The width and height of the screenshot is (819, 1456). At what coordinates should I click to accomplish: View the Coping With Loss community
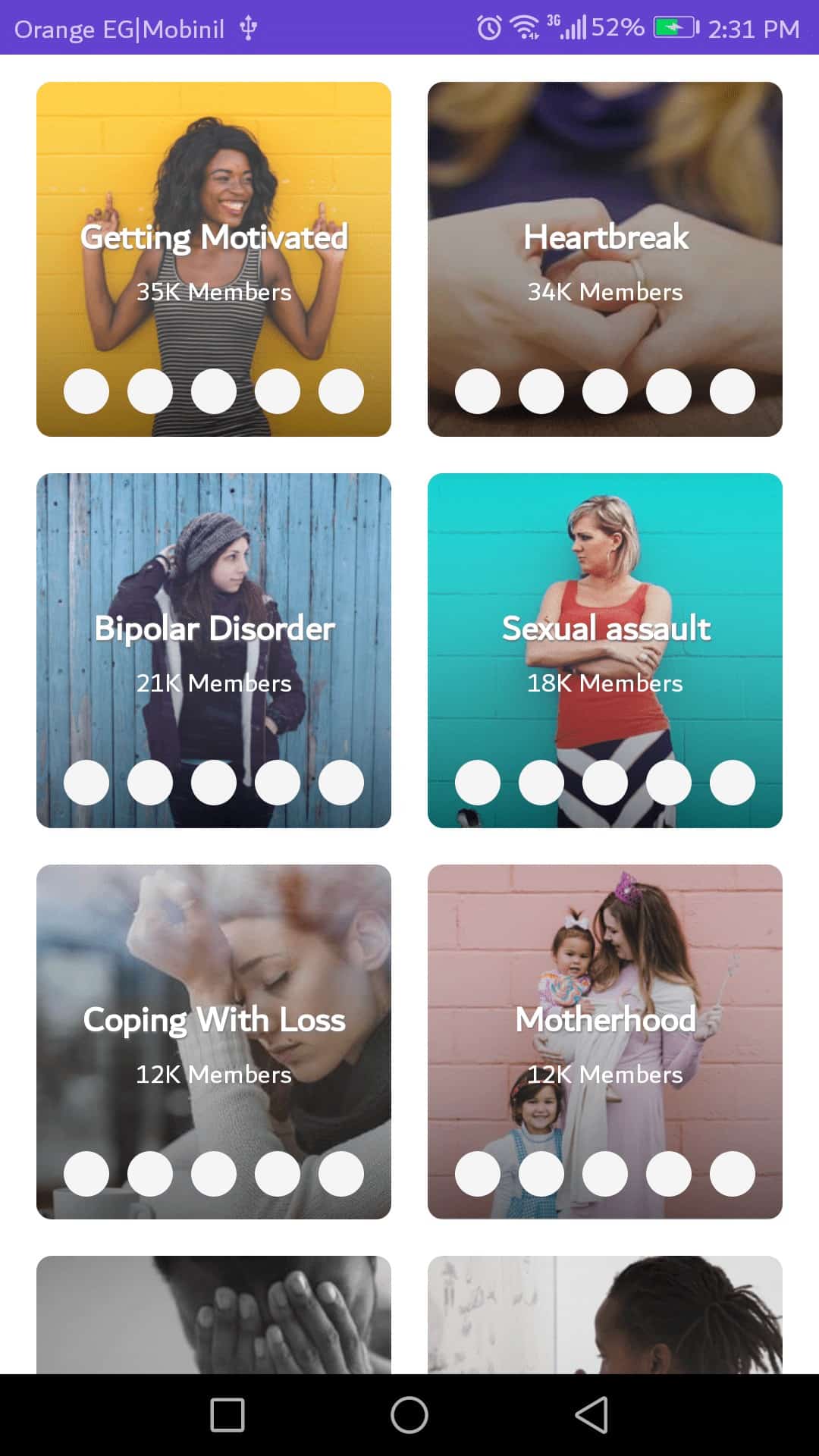pos(213,1040)
